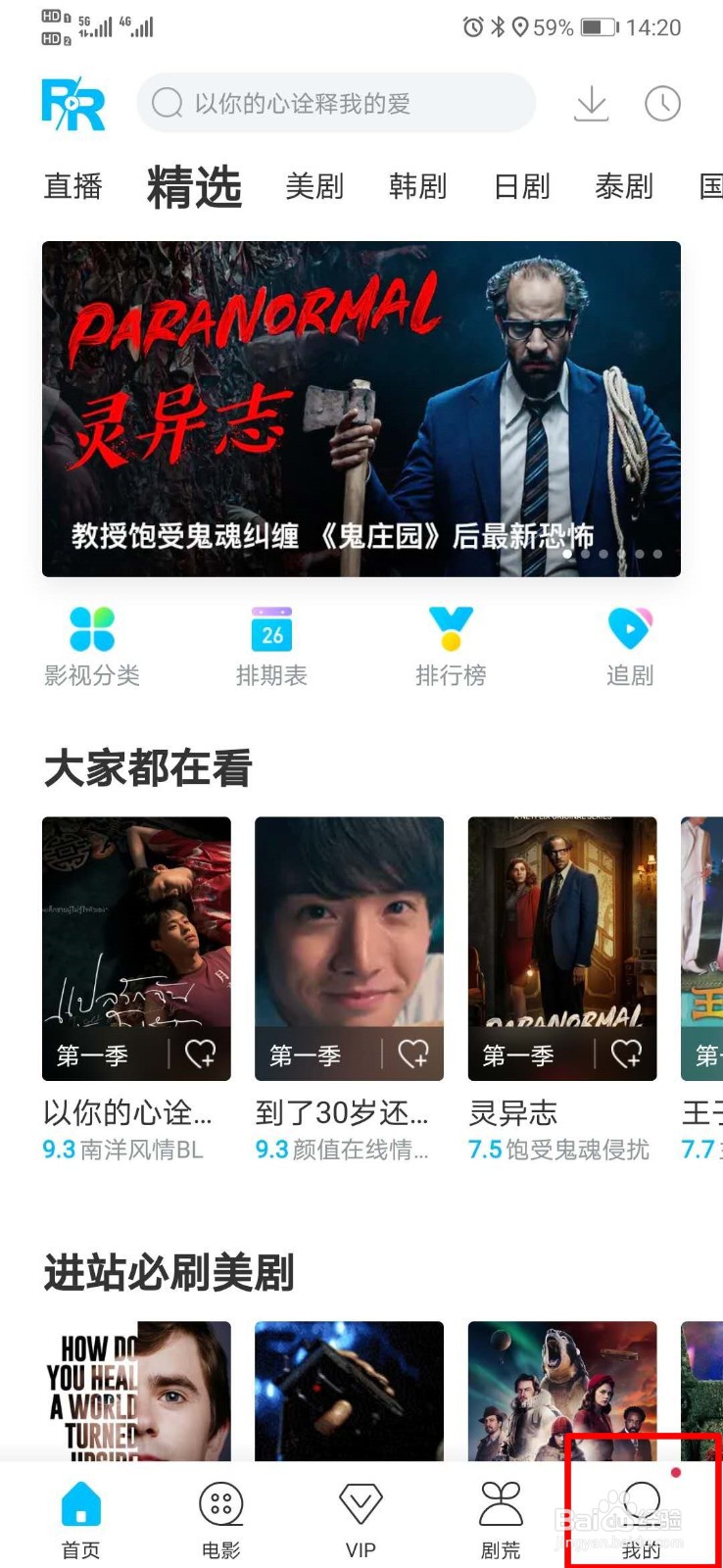The height and width of the screenshot is (1568, 723).
Task: Favorite the 到了30岁还… show with heart icon
Action: click(413, 1054)
